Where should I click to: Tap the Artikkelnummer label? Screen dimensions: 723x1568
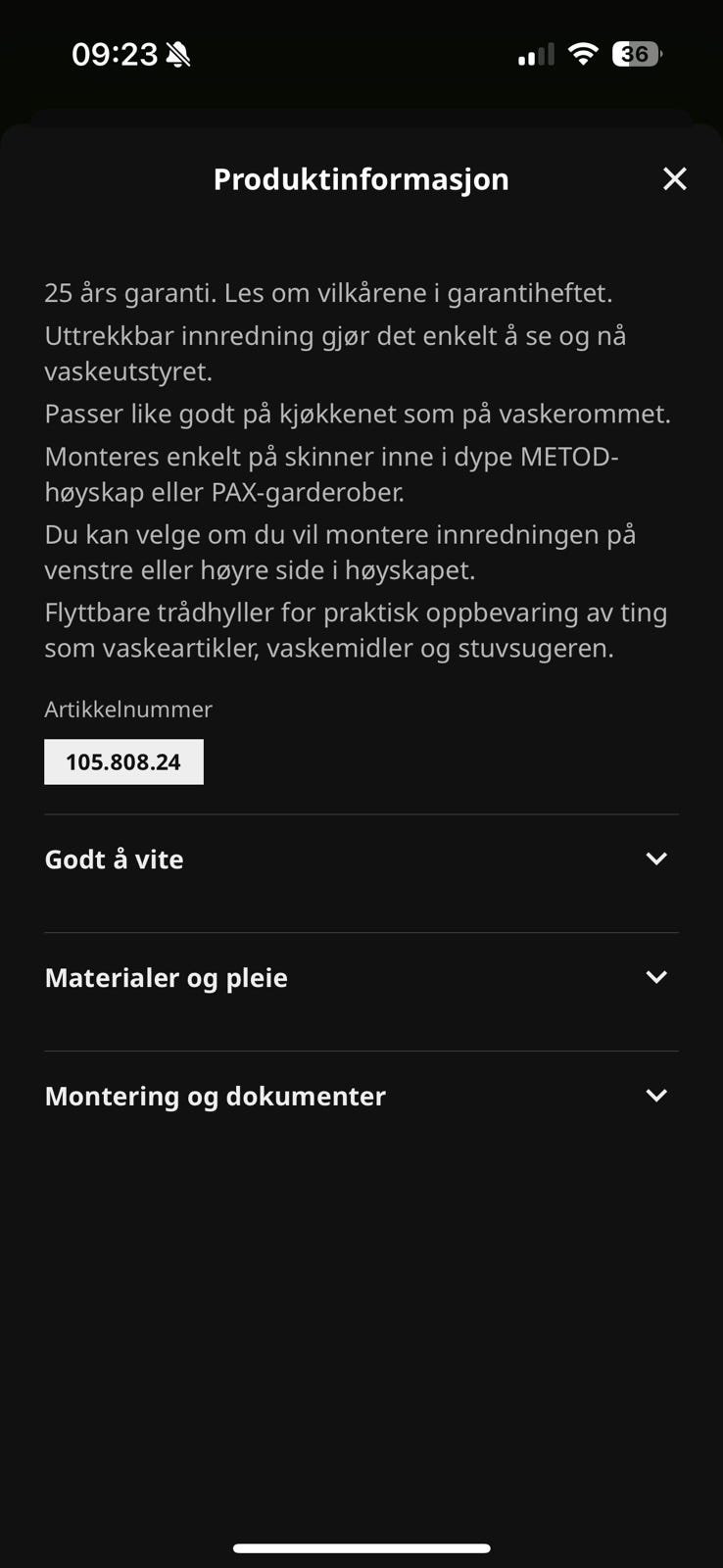click(x=127, y=709)
